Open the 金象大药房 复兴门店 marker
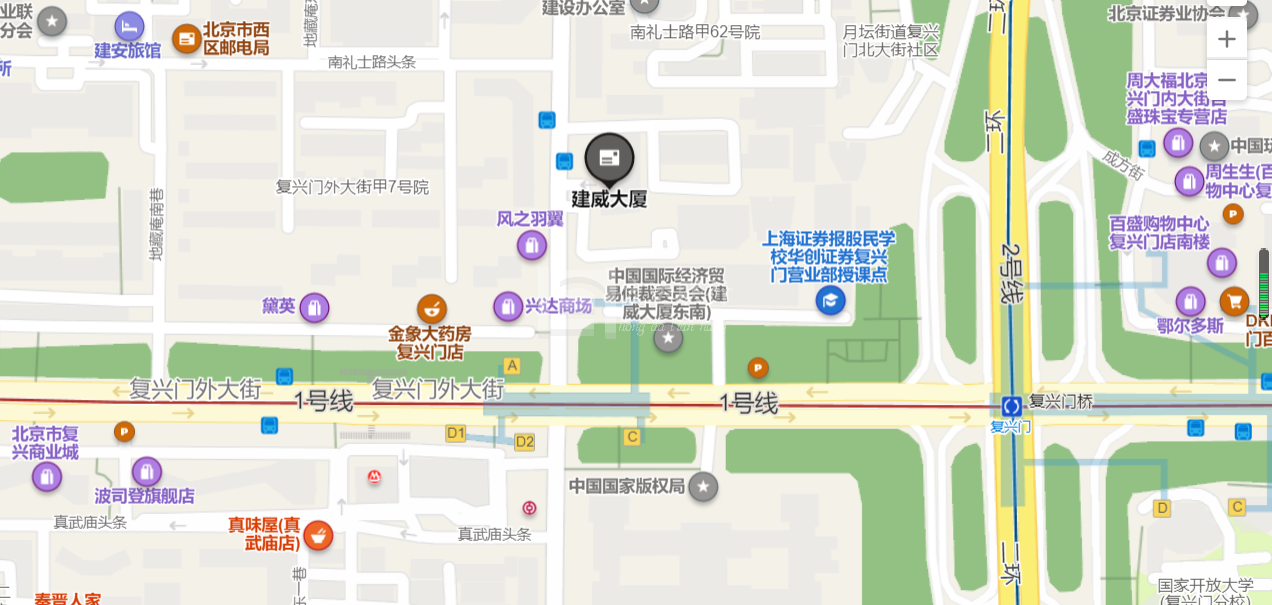 (x=431, y=308)
